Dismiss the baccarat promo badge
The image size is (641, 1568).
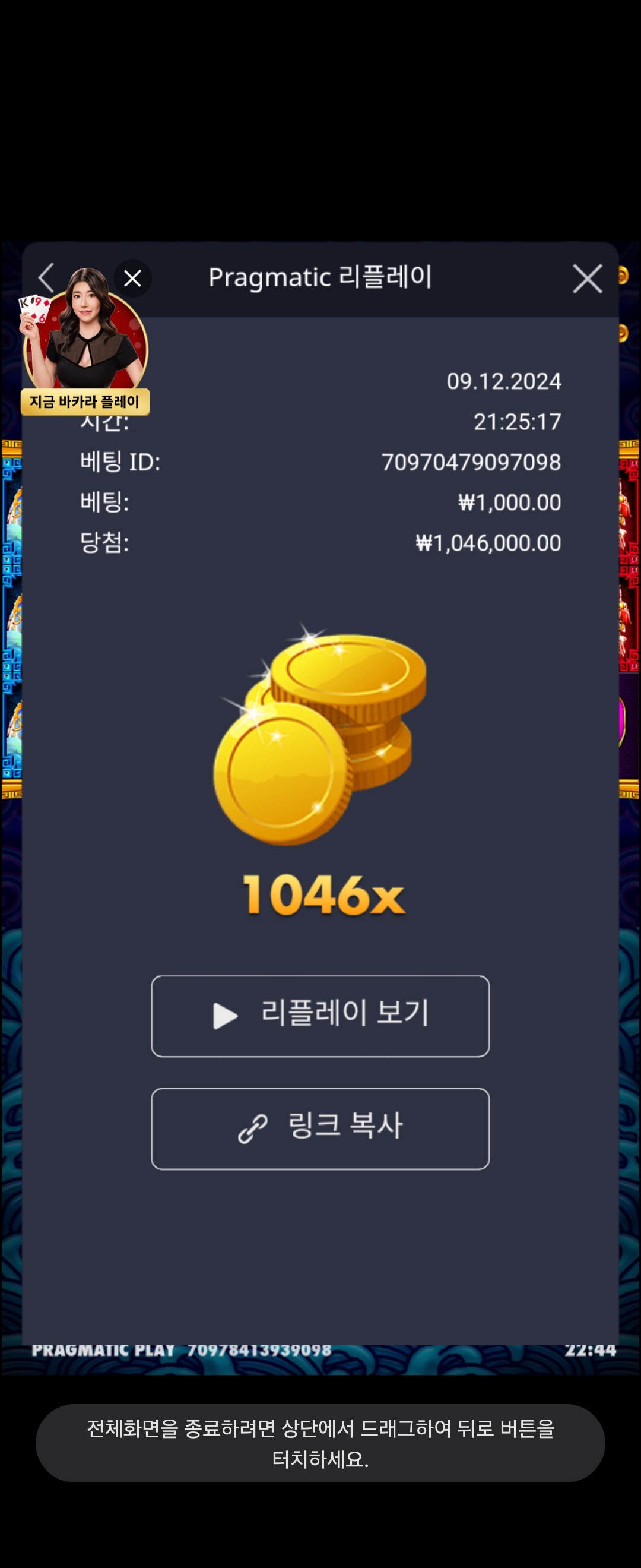pos(132,279)
